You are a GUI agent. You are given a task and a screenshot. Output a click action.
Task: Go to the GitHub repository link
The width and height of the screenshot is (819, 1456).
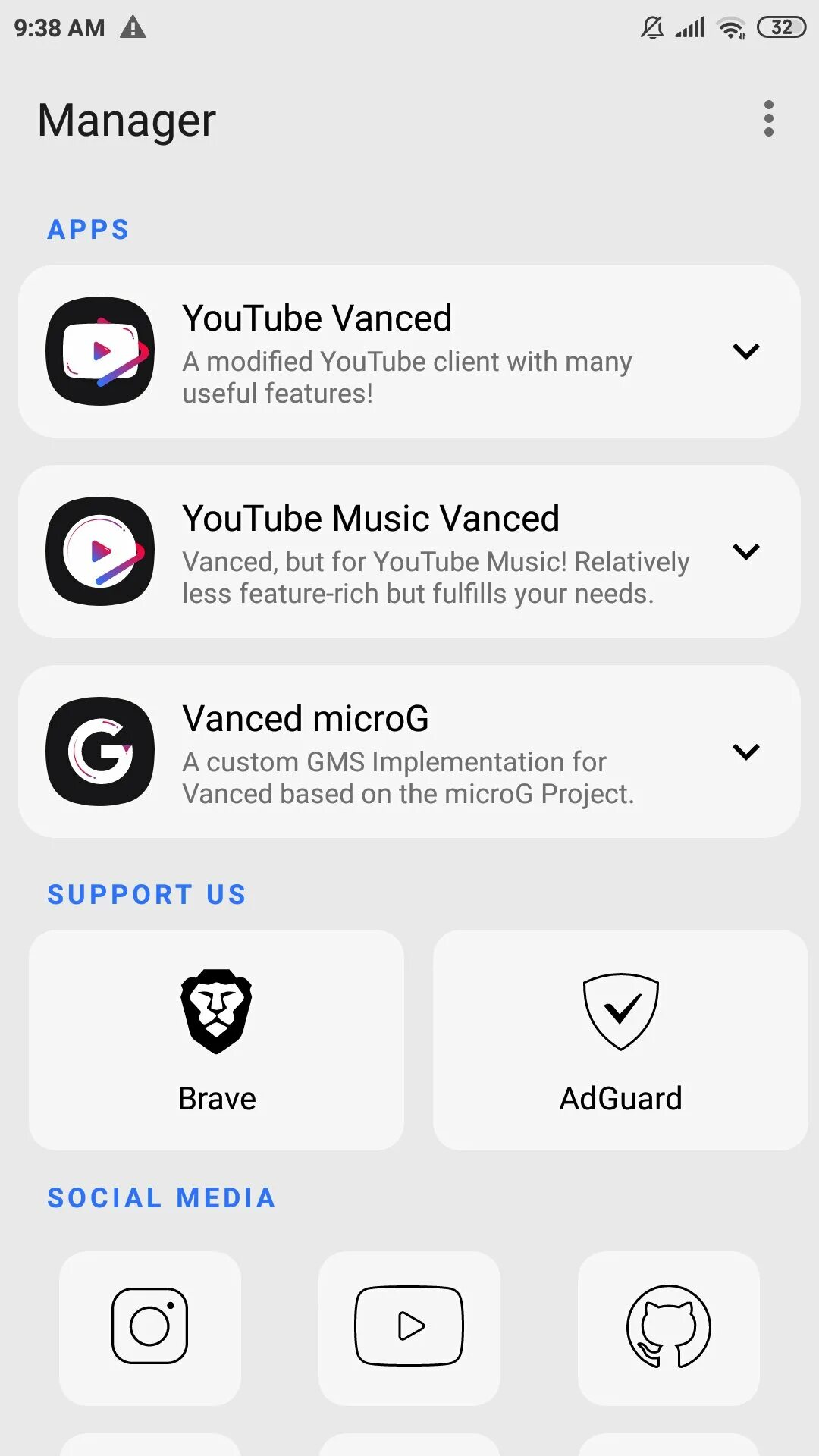click(x=668, y=1326)
